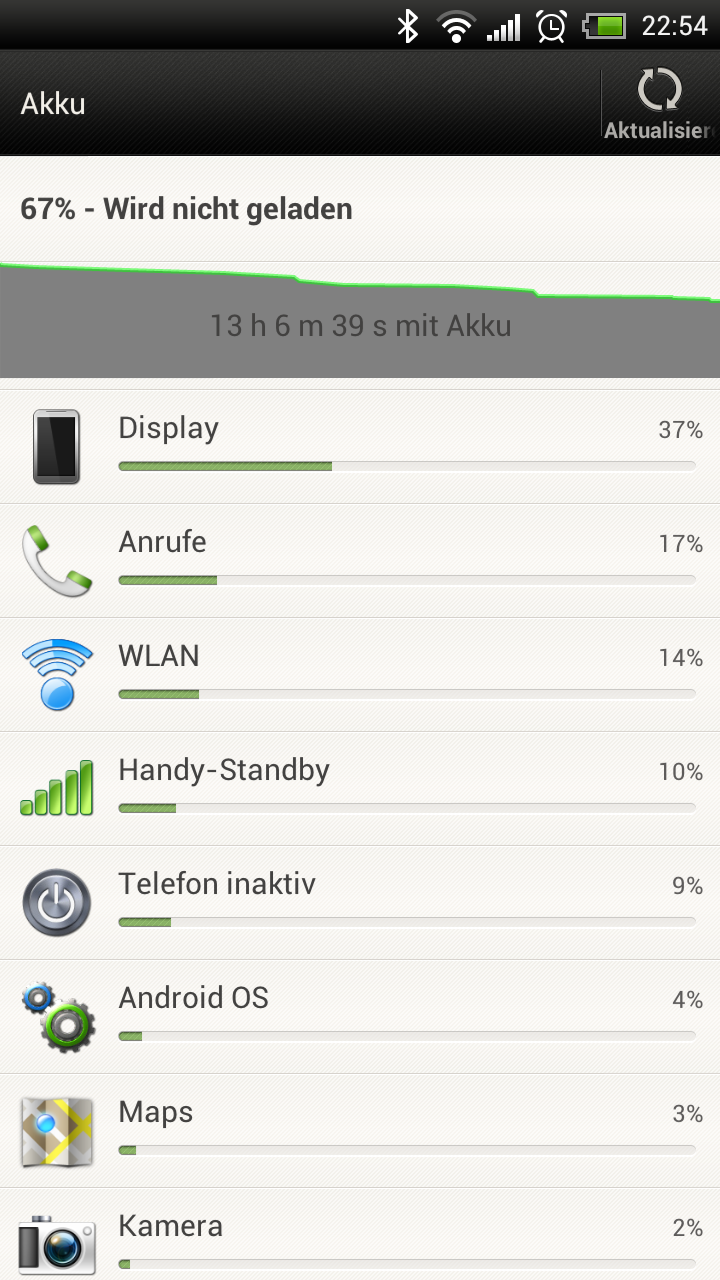The image size is (720, 1280).
Task: Open Telefon inaktiv usage details
Action: [x=360, y=903]
